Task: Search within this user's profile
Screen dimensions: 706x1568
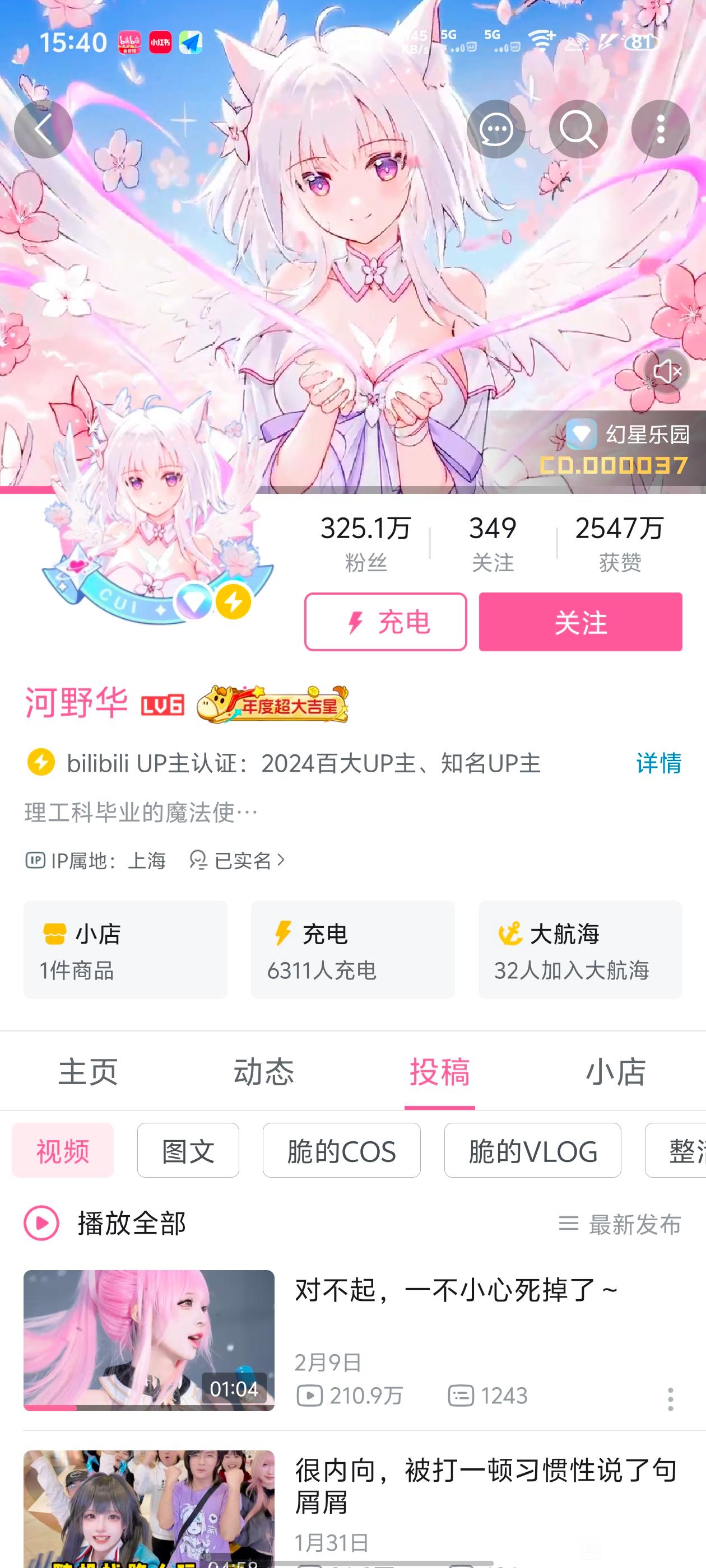Action: 578,129
